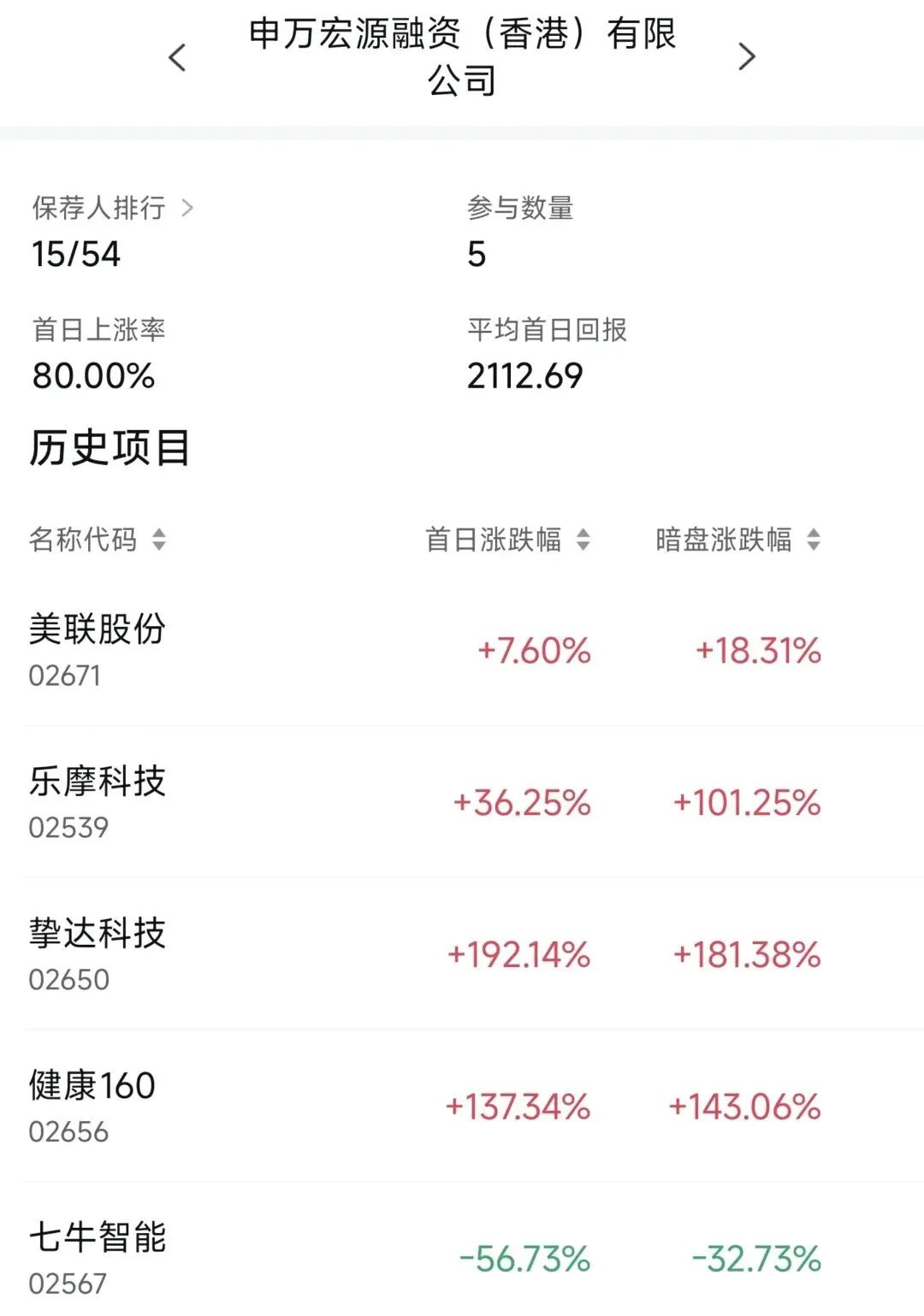
Task: Open the 保荐人排行 ranking
Action: pos(112,208)
